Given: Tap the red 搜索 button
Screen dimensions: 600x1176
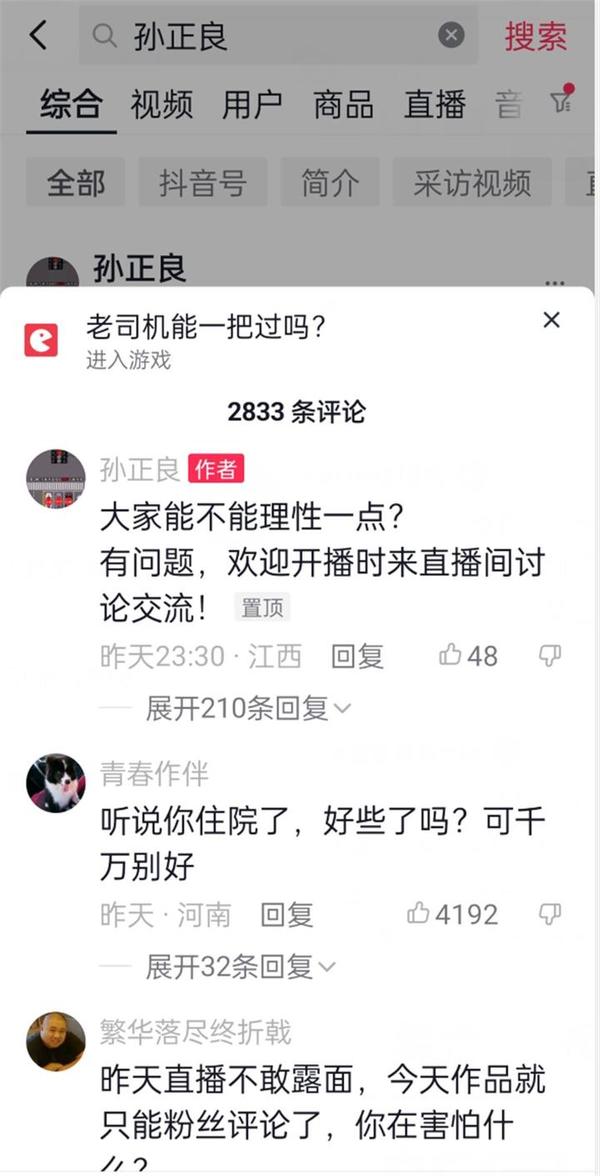Looking at the screenshot, I should point(535,37).
